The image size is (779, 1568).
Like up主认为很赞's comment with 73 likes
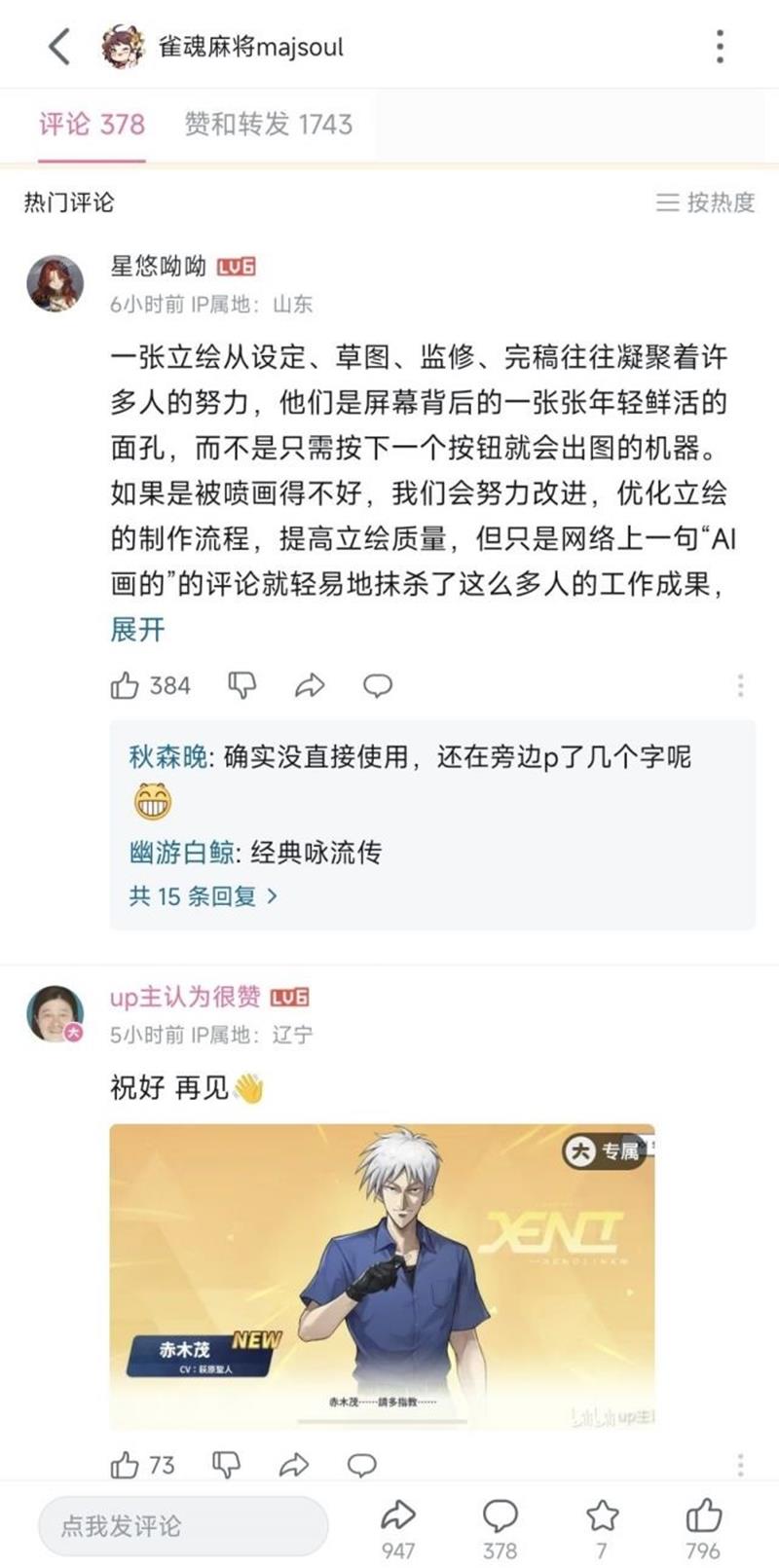(125, 1465)
